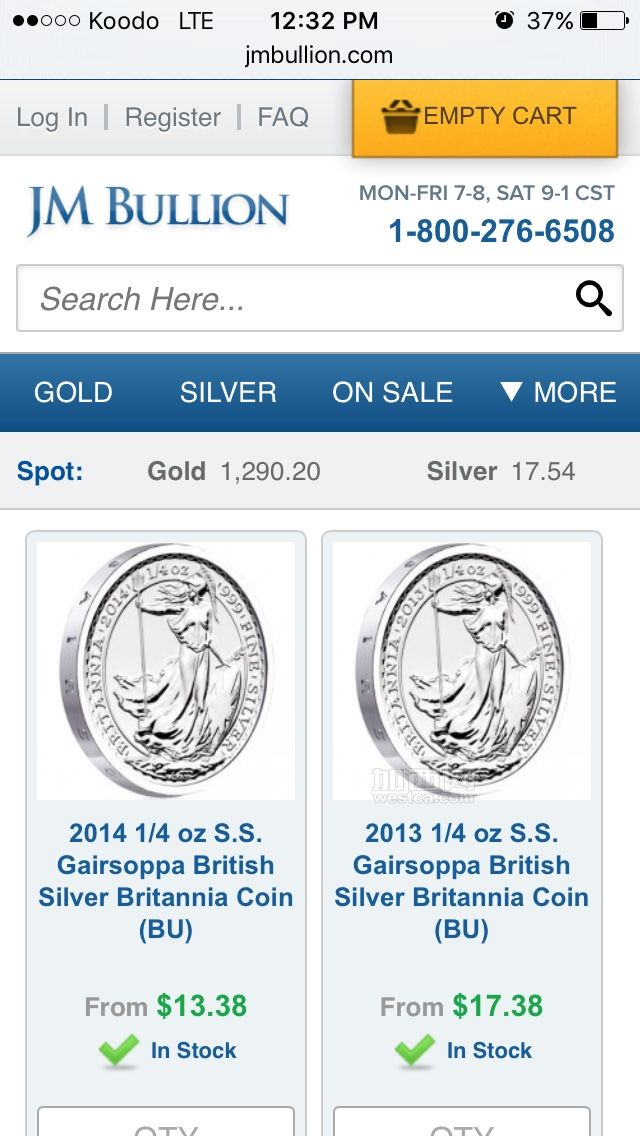The image size is (640, 1136).
Task: Open the 2014 Gairsoppa Britannia coin image
Action: [166, 670]
